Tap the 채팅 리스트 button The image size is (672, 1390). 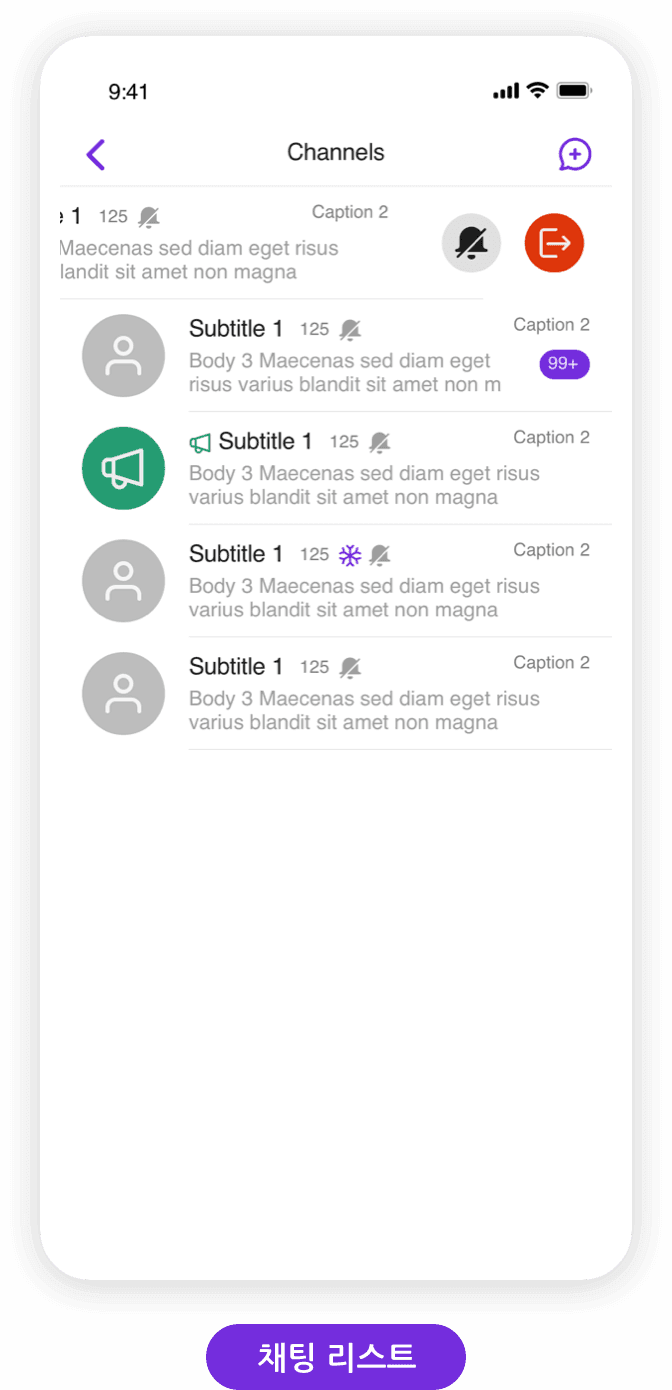click(x=336, y=1357)
